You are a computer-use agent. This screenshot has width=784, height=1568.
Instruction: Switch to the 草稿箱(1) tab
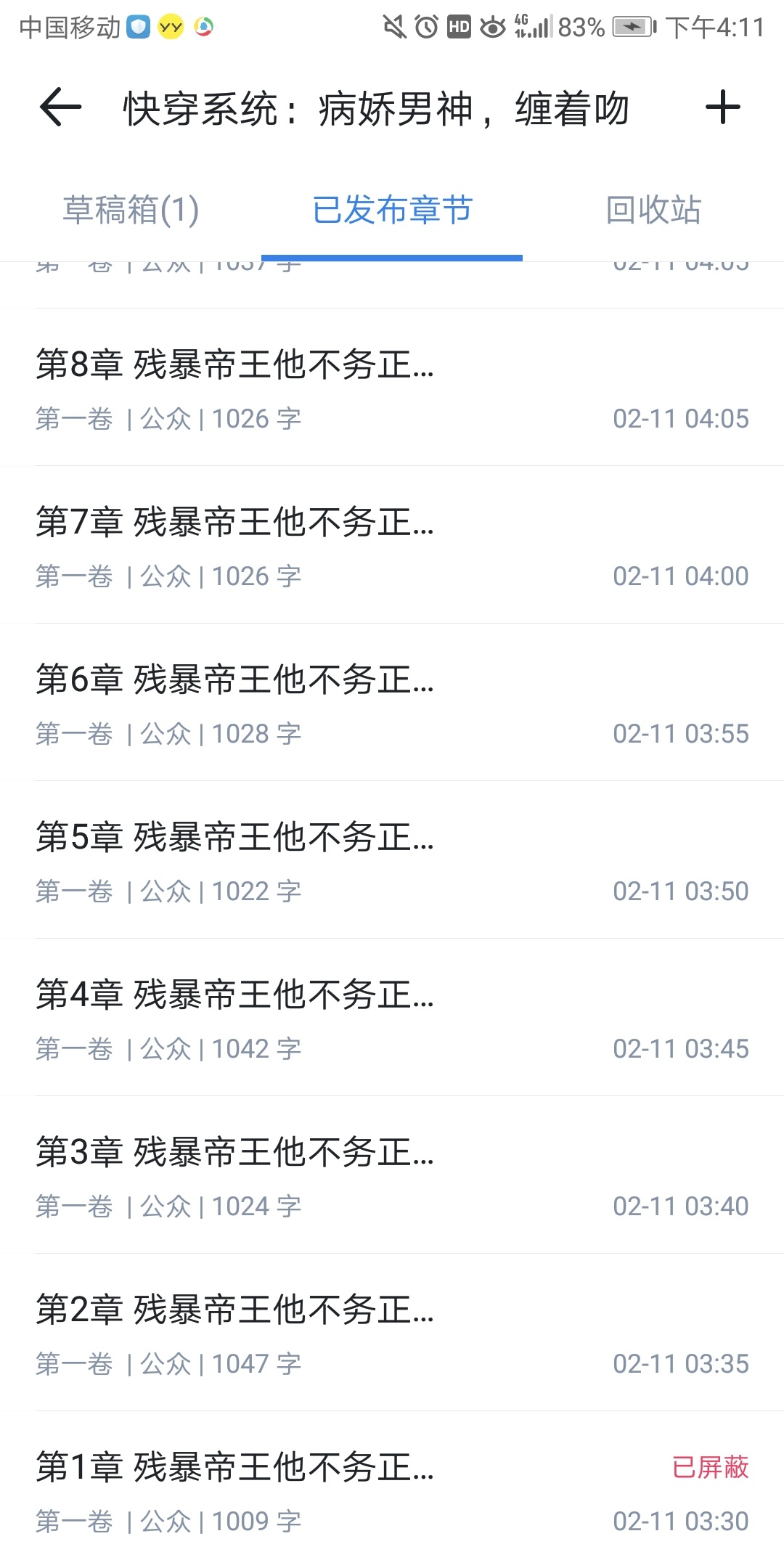(x=131, y=211)
